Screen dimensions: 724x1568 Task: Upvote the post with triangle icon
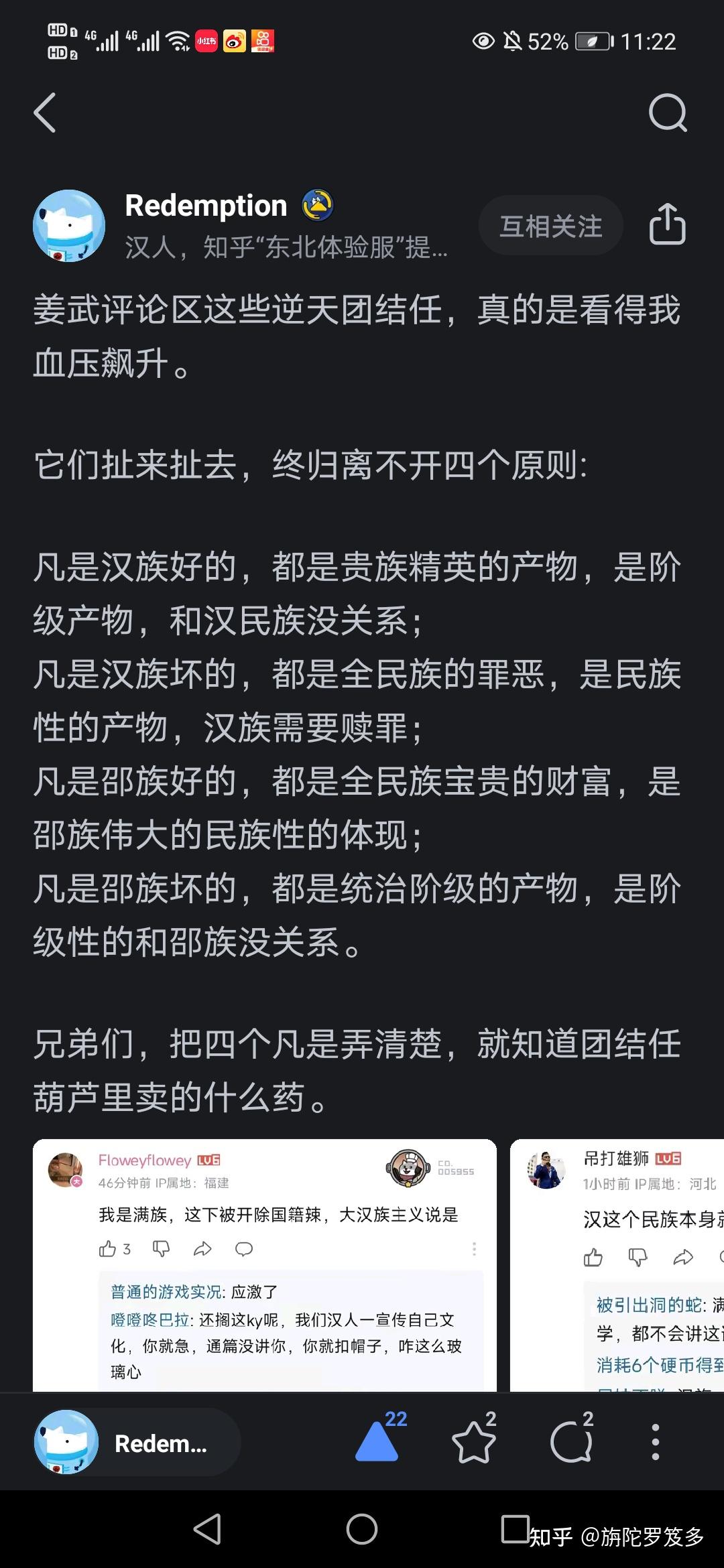(377, 1442)
